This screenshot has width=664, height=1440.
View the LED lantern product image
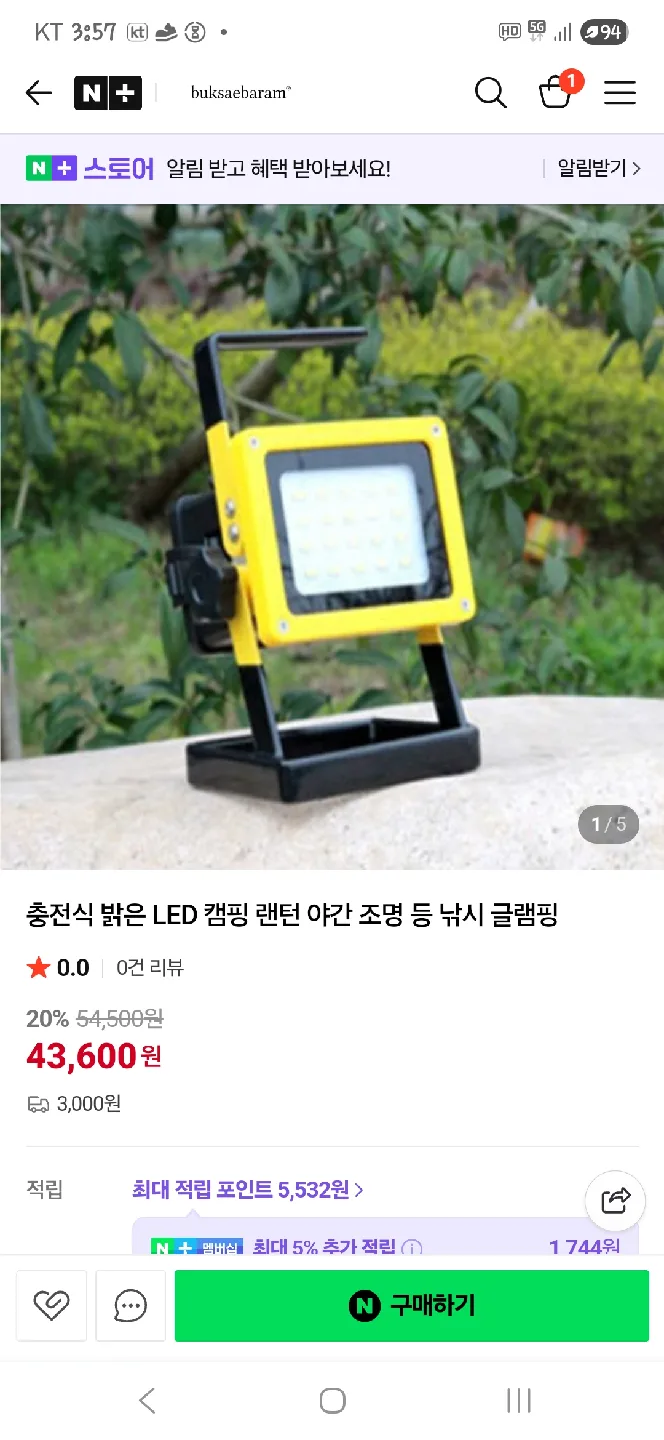coord(332,536)
